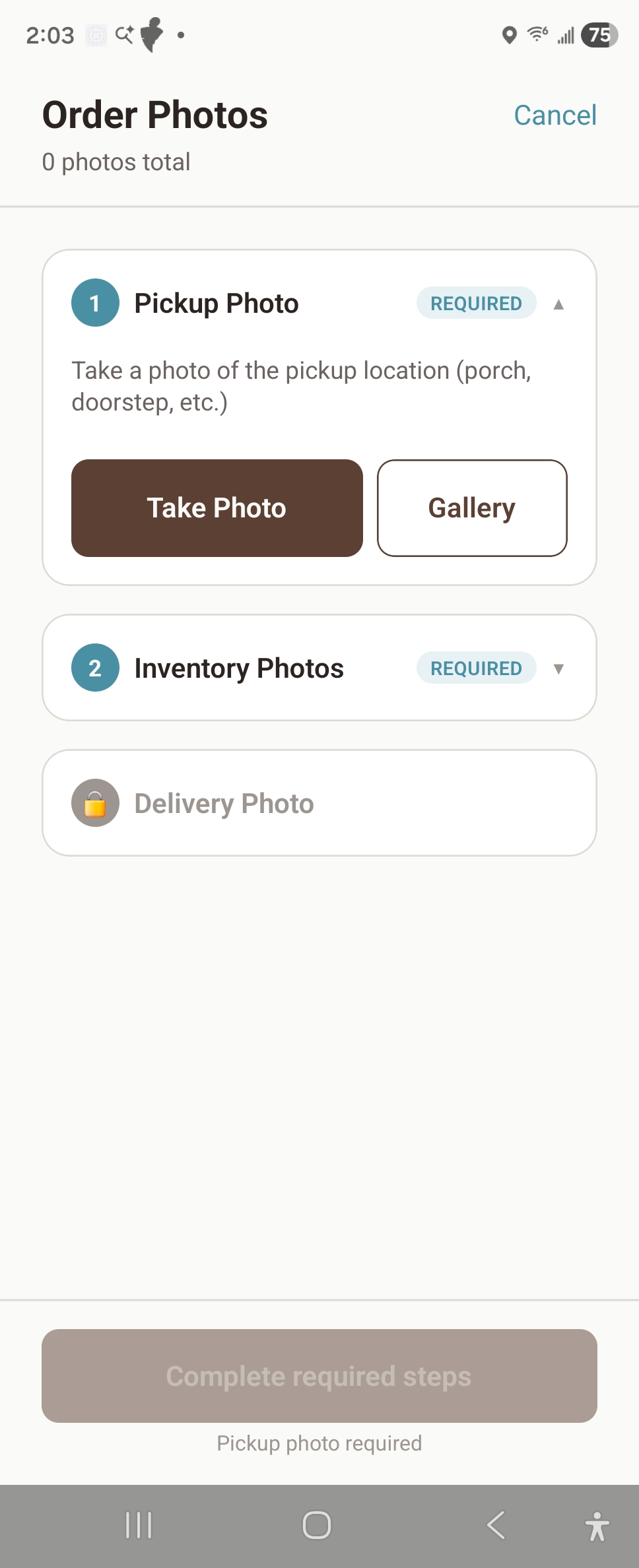Screen dimensions: 639x1568
Task: Tap Take Photo to capture pickup photo
Action: 217,507
